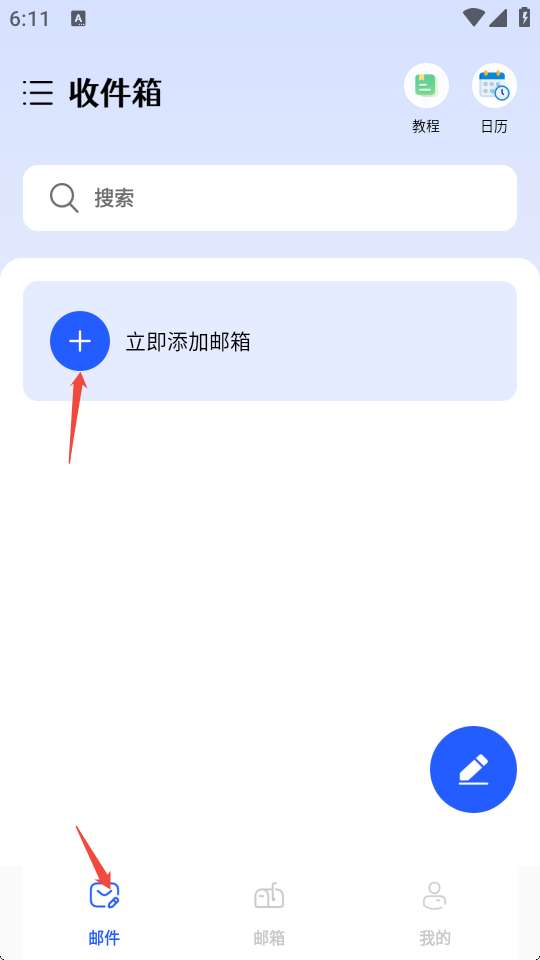Tap the 搜索 search box
This screenshot has width=540, height=960.
click(270, 198)
